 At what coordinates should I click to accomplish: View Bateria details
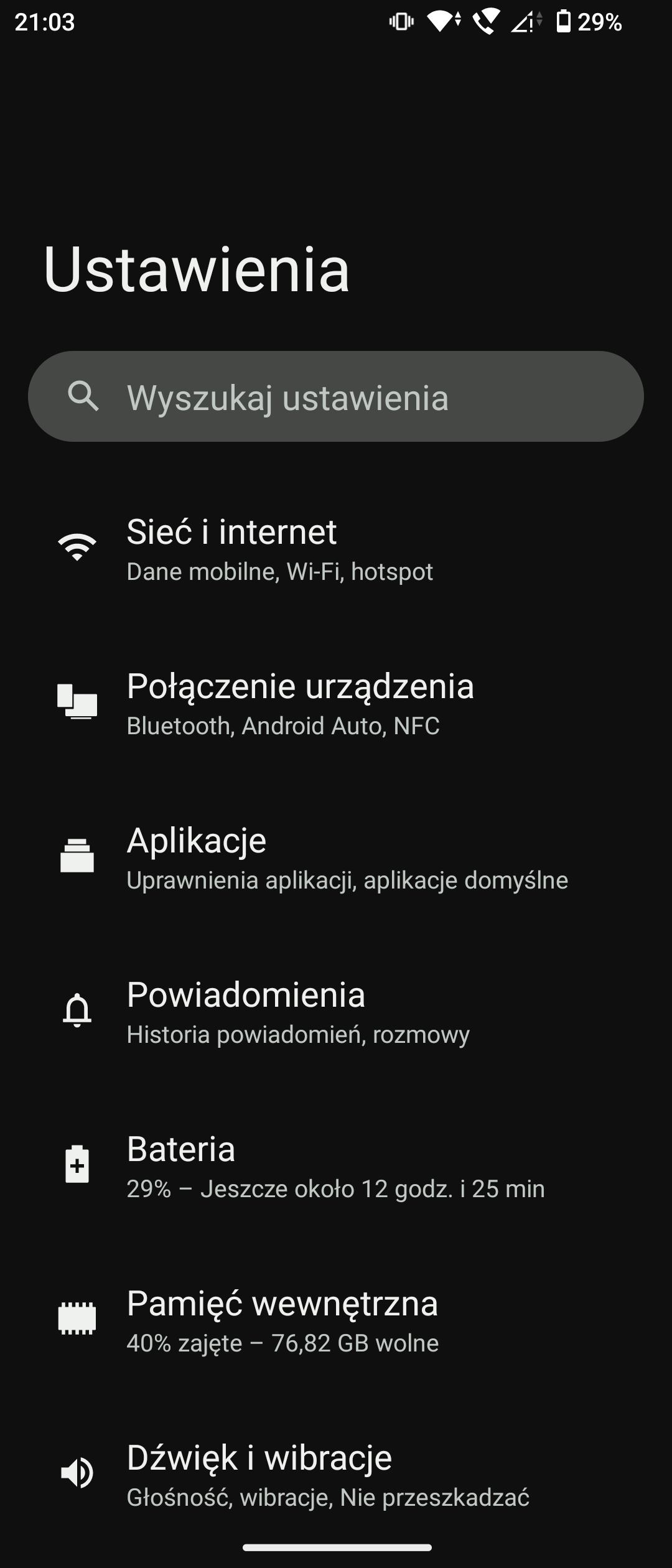tap(336, 1166)
